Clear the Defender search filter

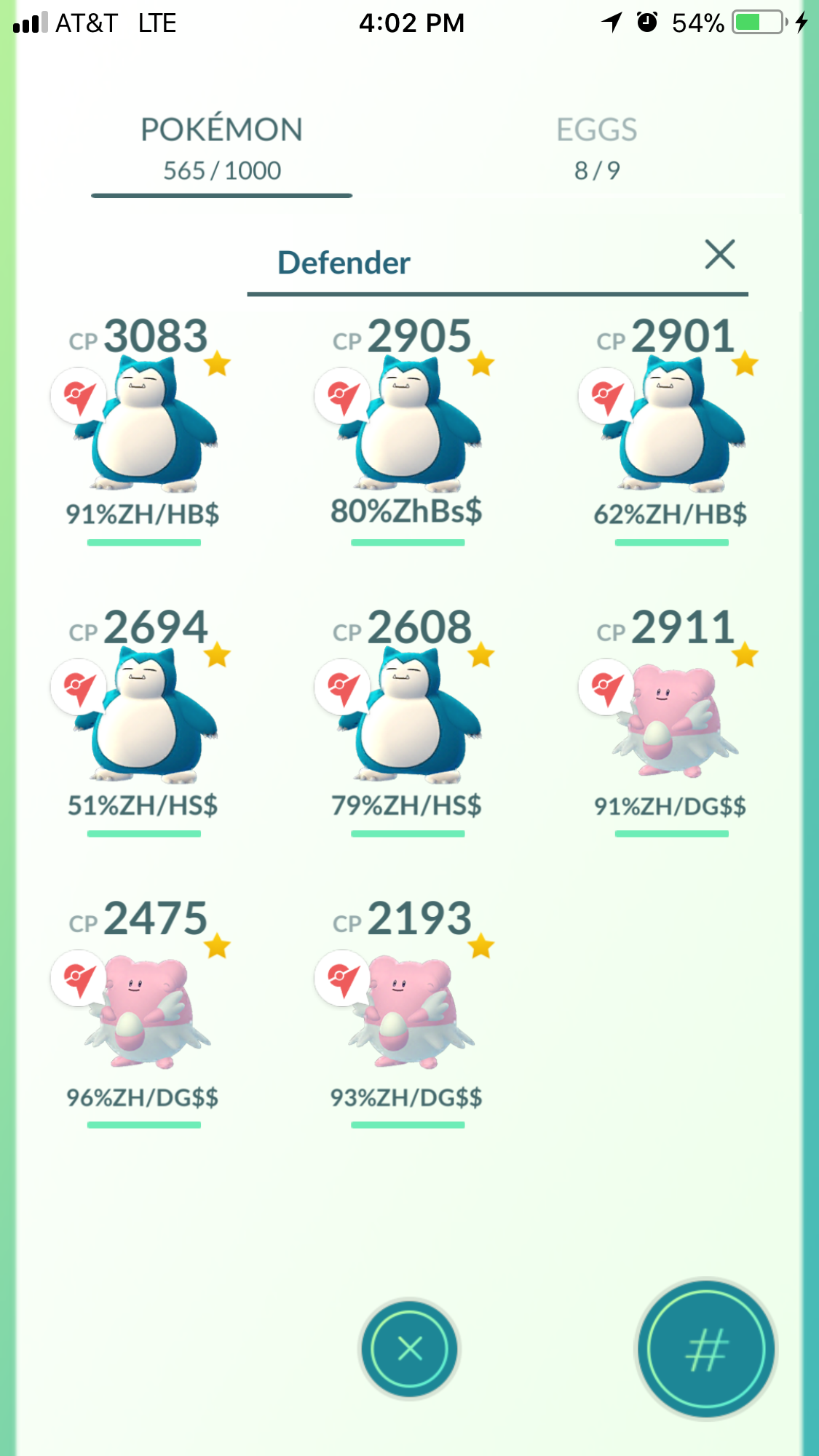coord(719,255)
